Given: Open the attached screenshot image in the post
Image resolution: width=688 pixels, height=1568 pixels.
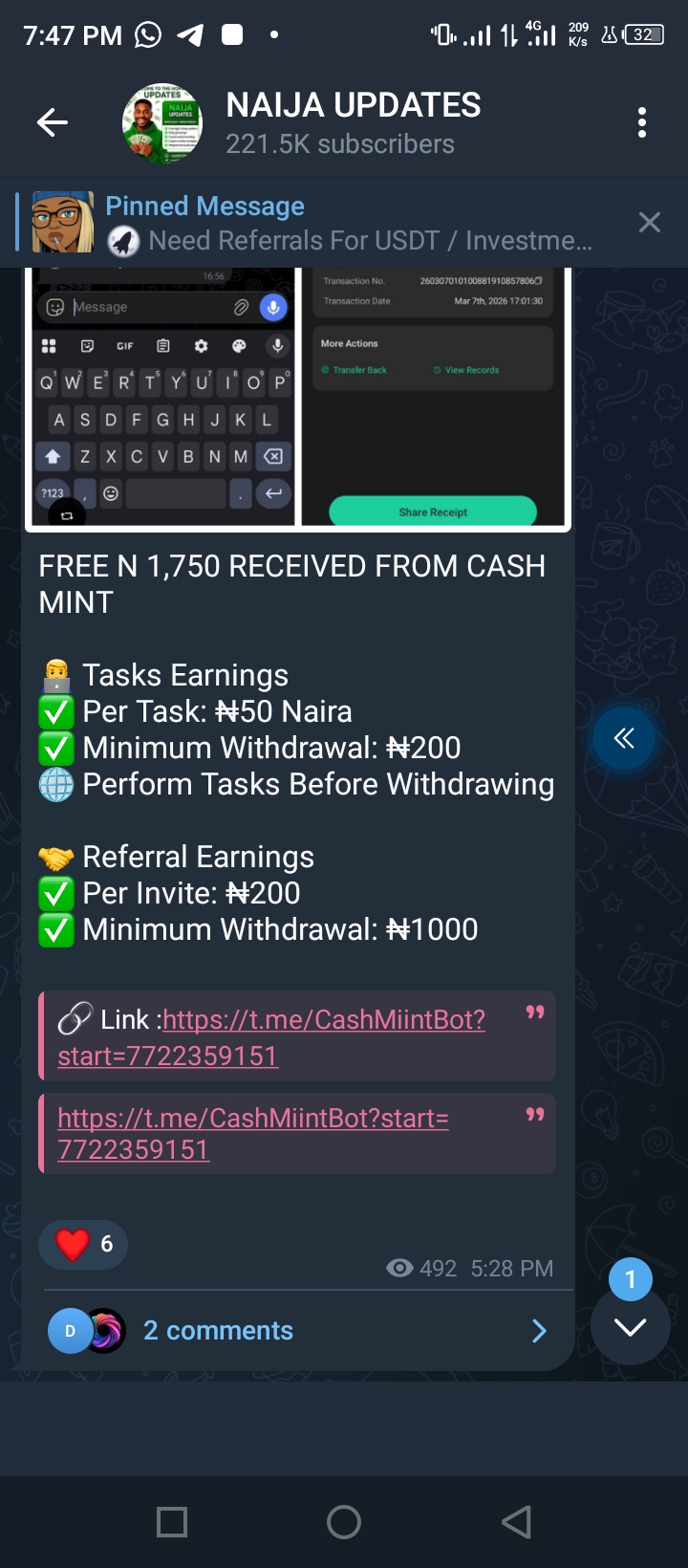Looking at the screenshot, I should click(298, 398).
